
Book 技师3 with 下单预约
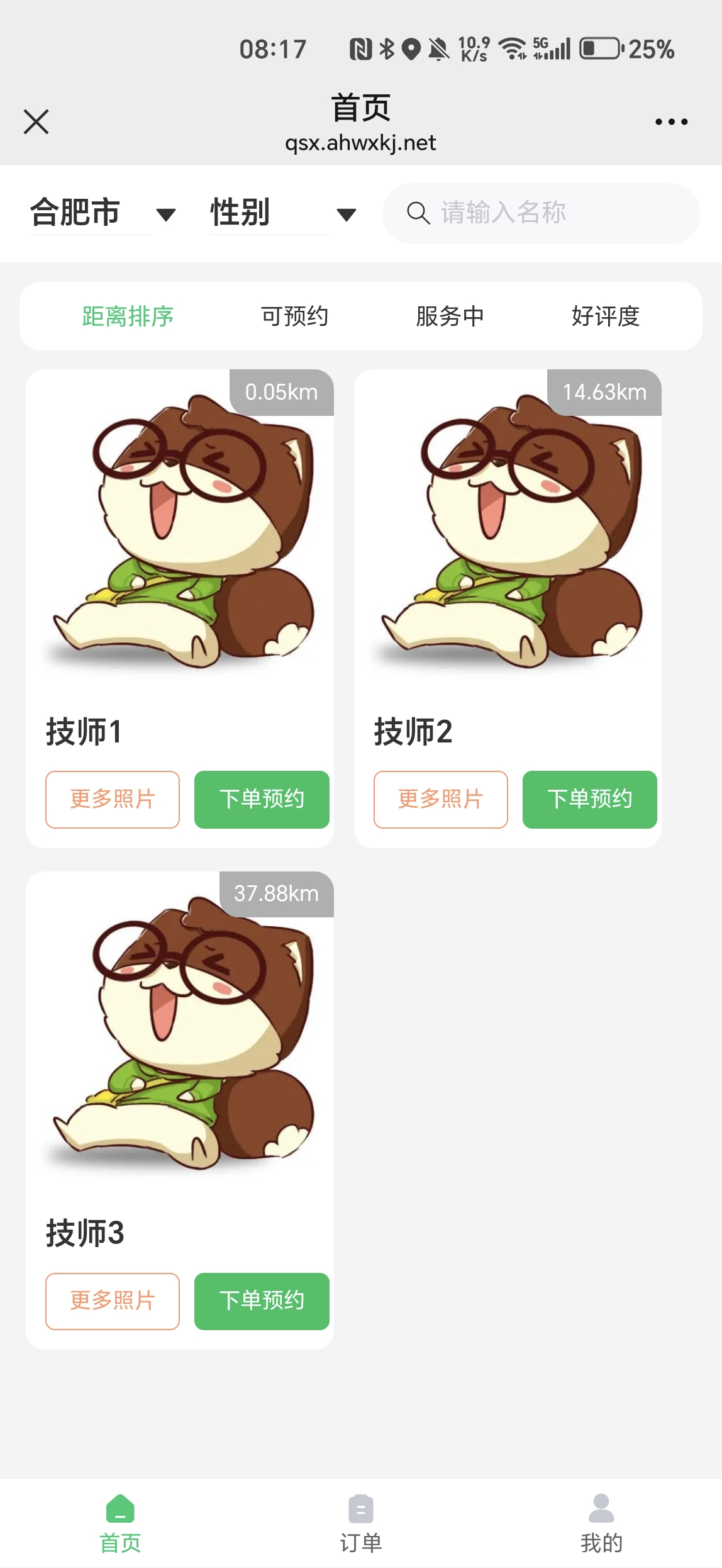(x=262, y=1301)
